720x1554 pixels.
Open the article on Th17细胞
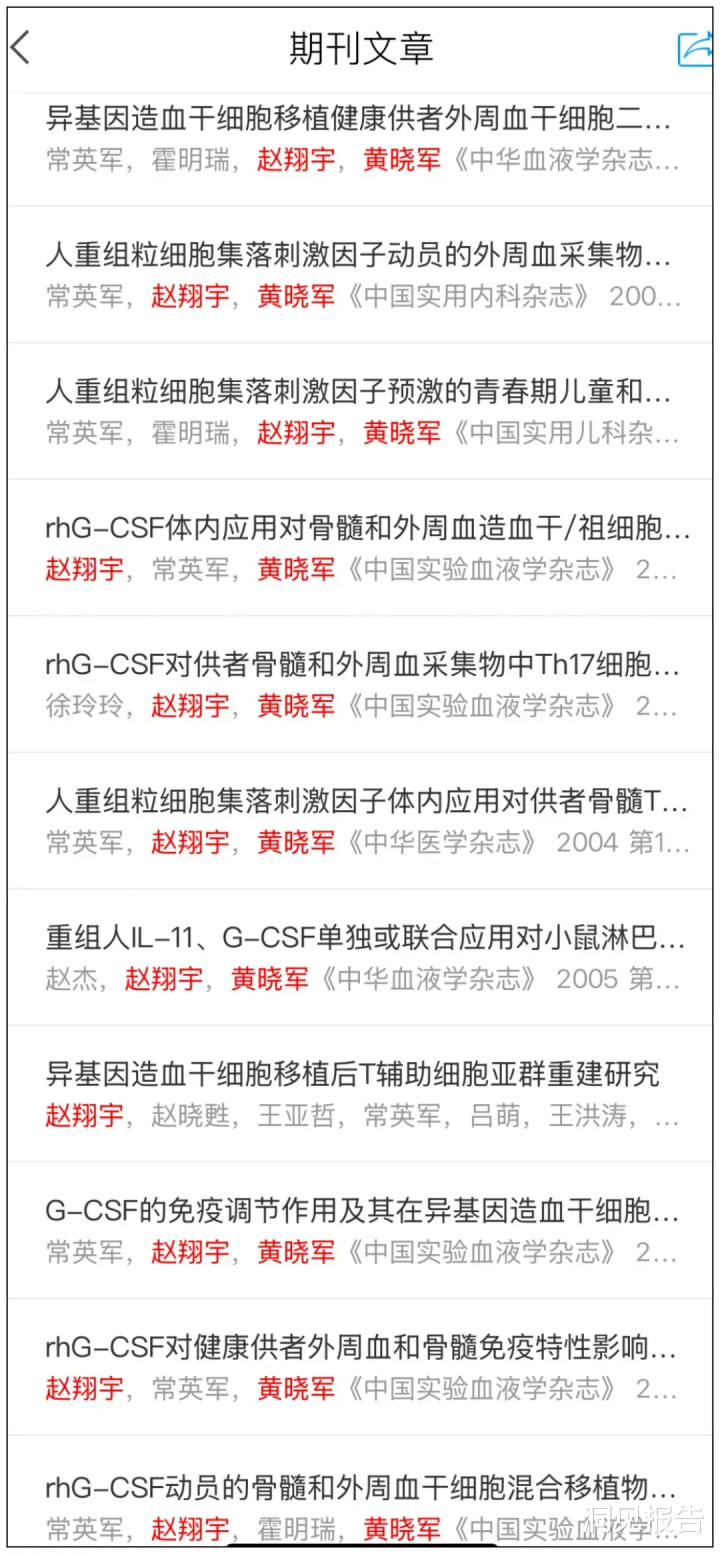click(360, 684)
